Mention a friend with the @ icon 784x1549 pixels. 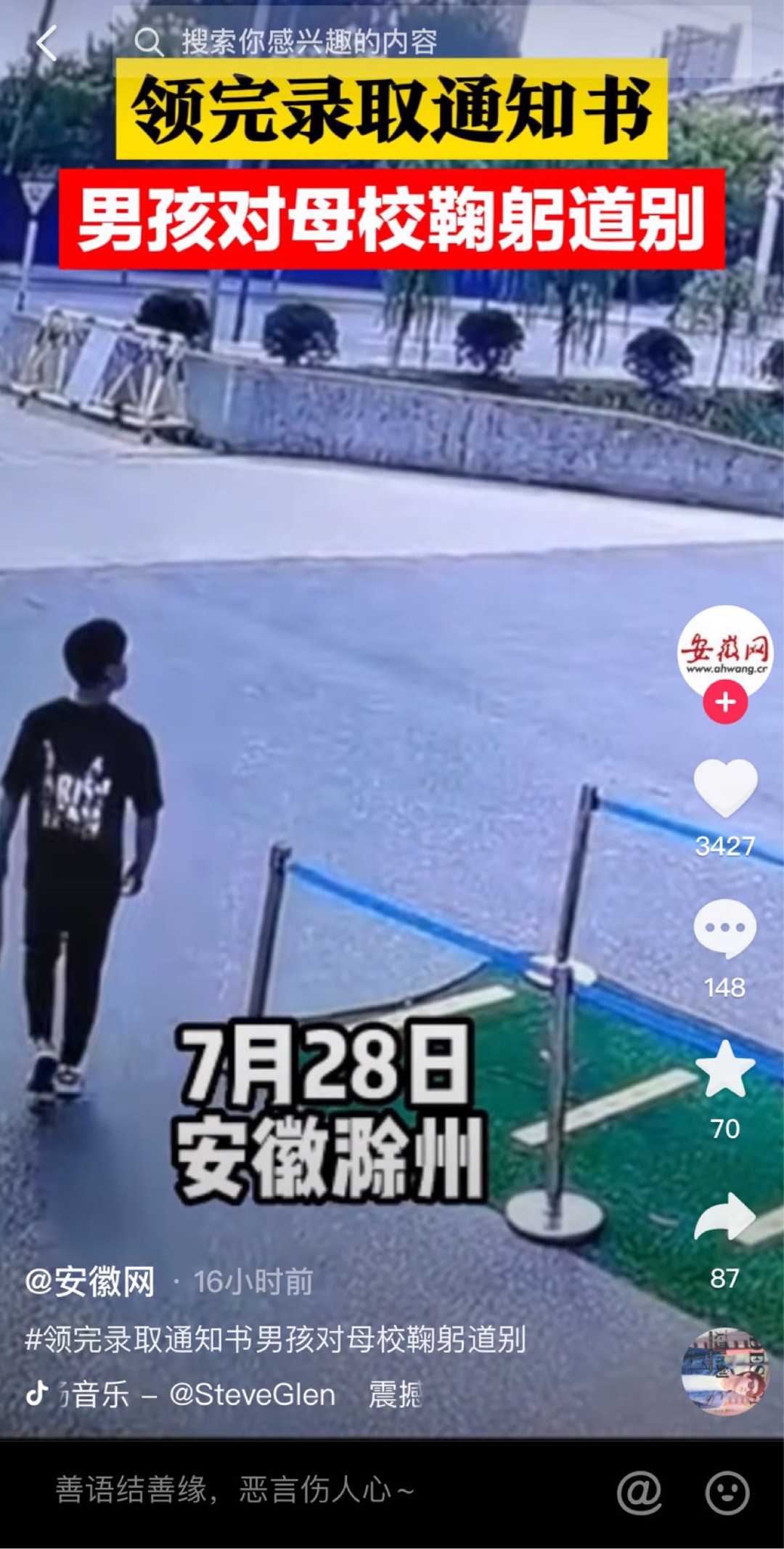point(639,1492)
